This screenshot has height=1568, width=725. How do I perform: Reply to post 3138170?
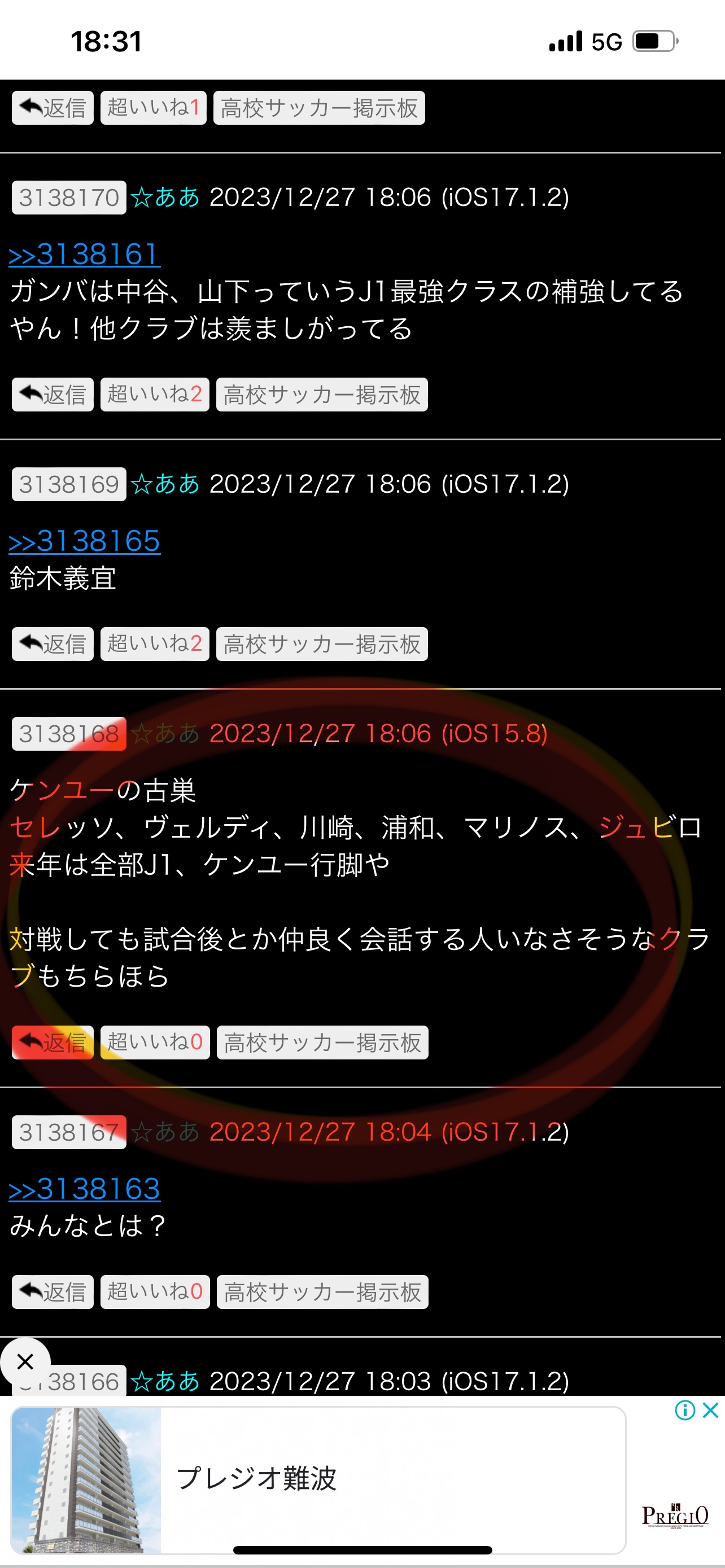(53, 395)
